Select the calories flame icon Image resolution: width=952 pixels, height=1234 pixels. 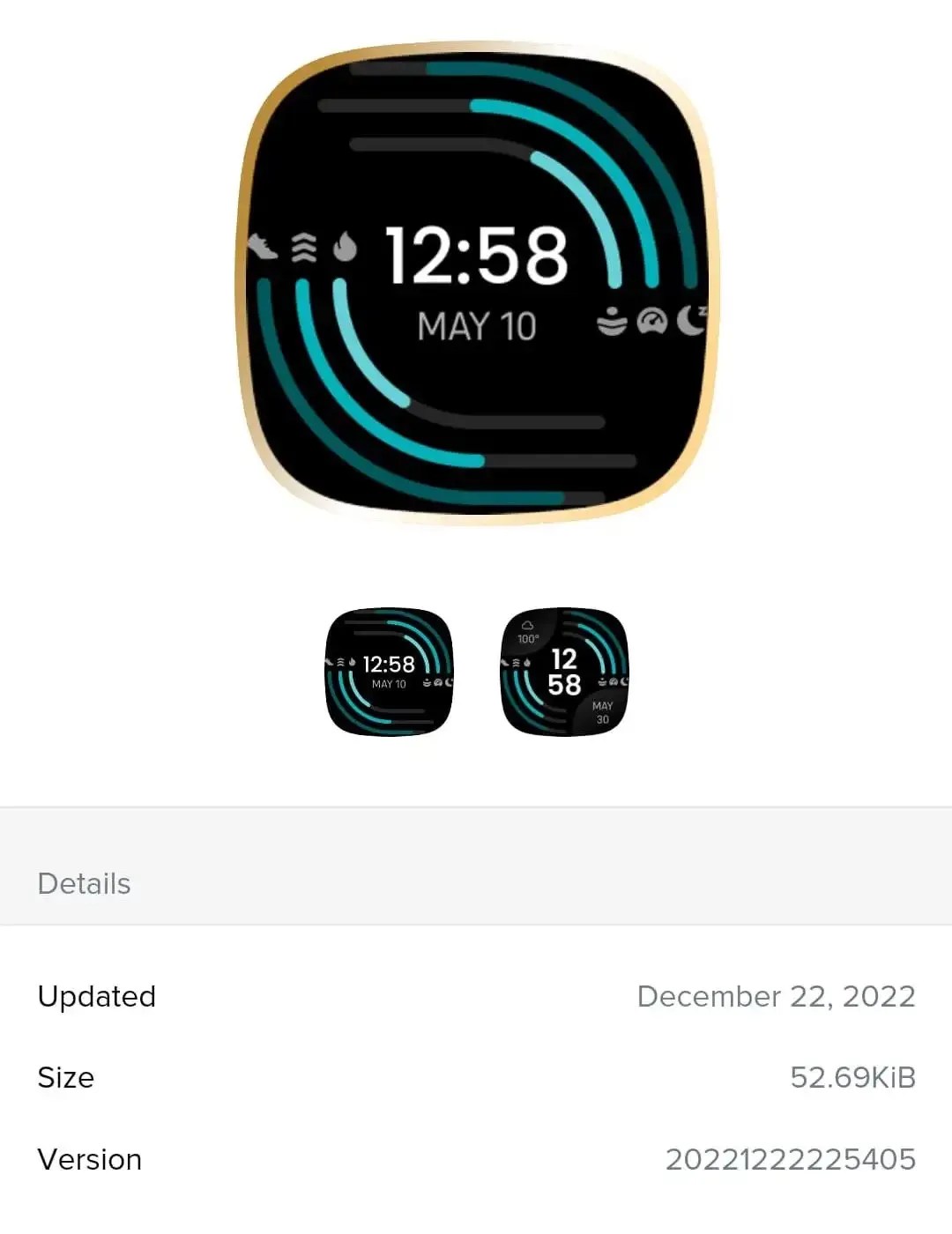[345, 245]
